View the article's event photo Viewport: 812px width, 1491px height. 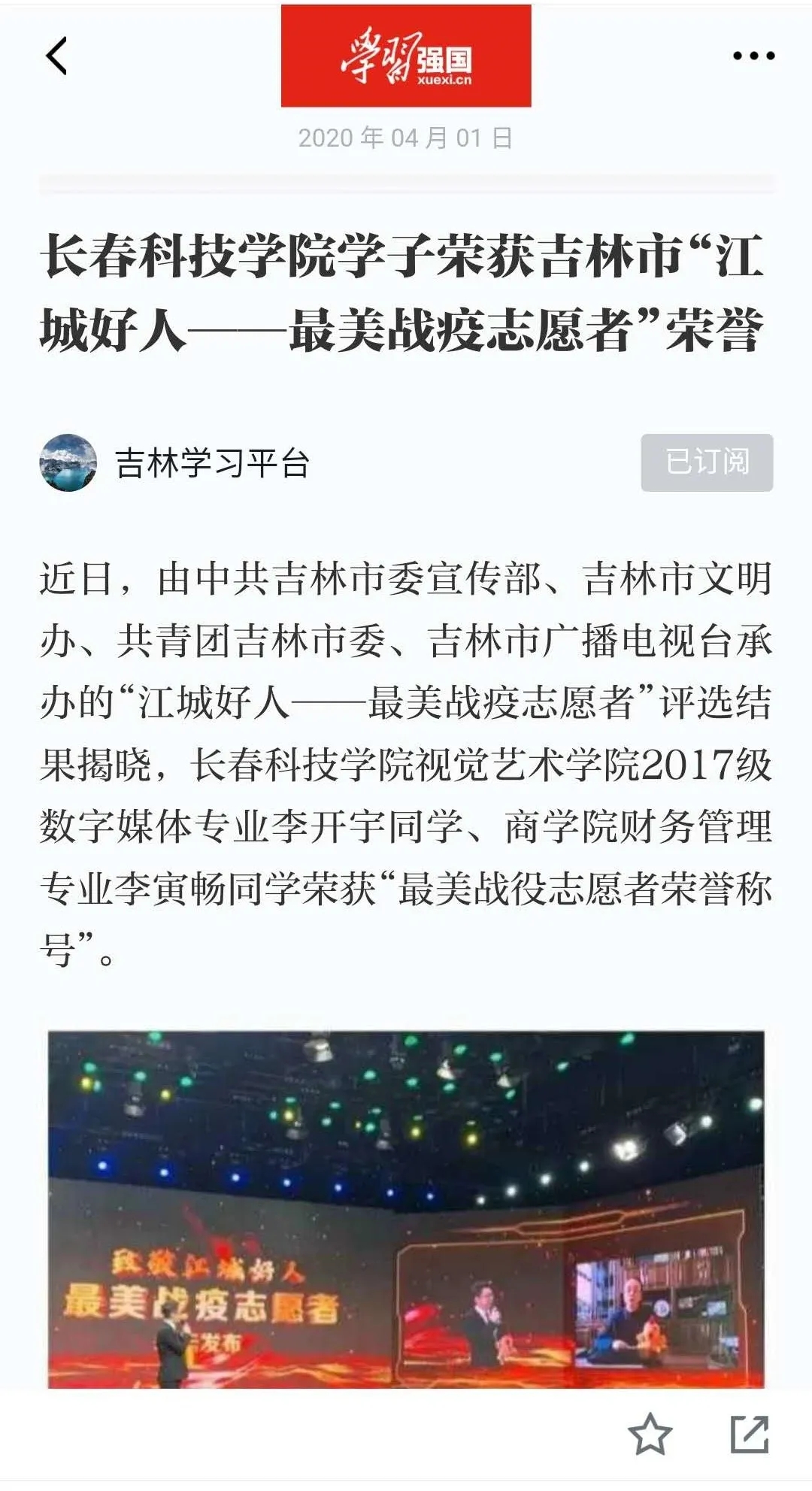pyautogui.click(x=406, y=1209)
